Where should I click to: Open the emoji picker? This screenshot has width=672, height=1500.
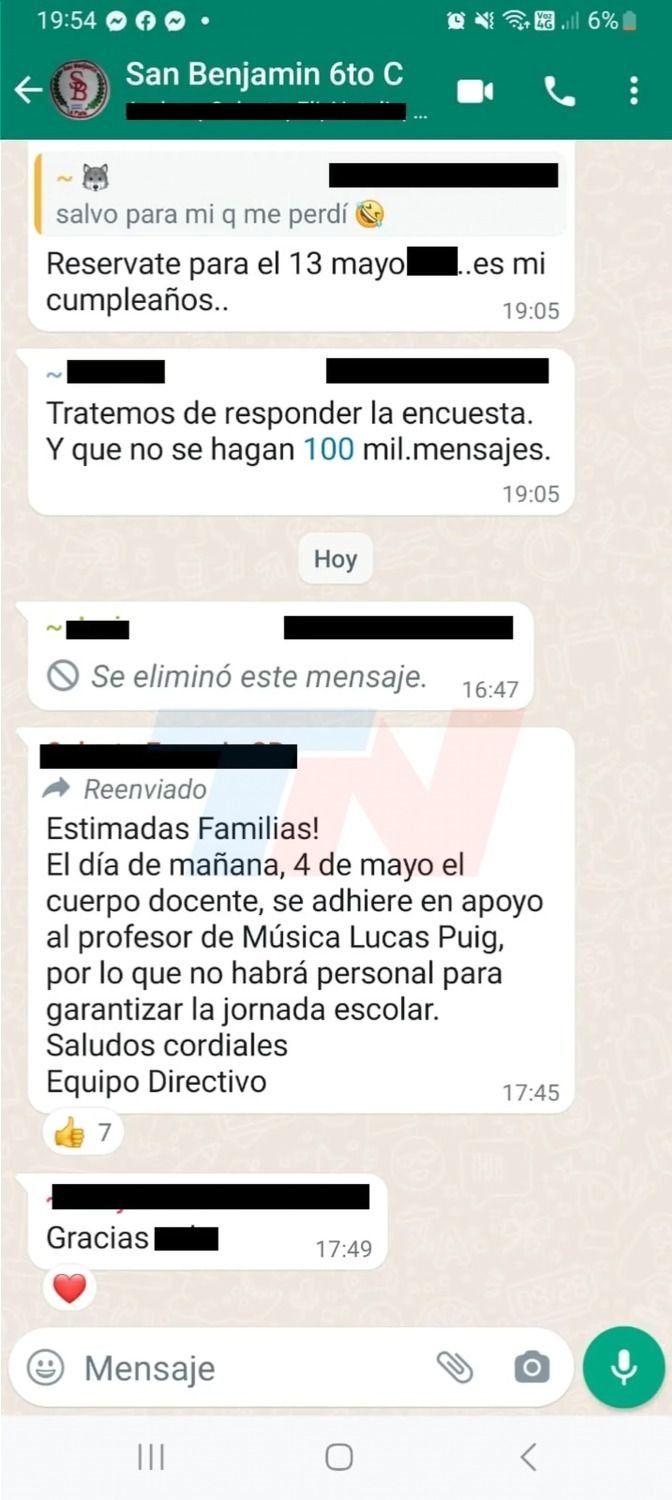[45, 1367]
